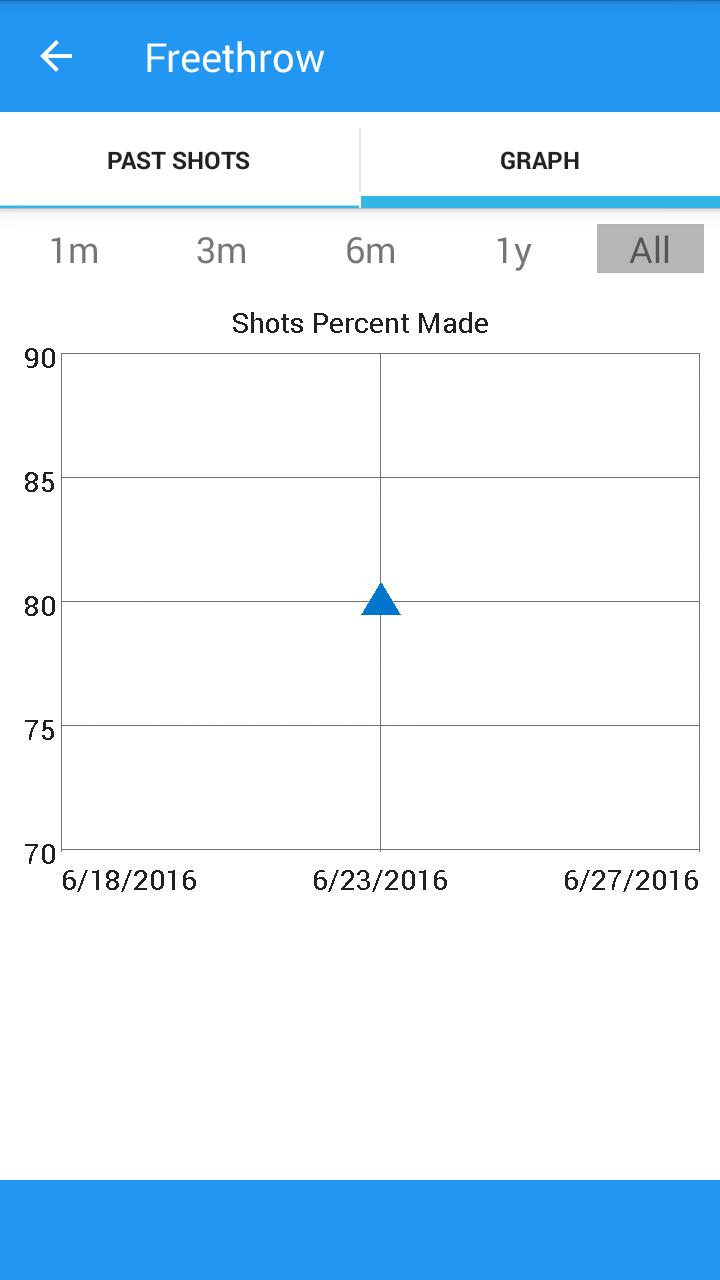Tap the 6/18/2016 axis label
The height and width of the screenshot is (1280, 720).
(128, 880)
